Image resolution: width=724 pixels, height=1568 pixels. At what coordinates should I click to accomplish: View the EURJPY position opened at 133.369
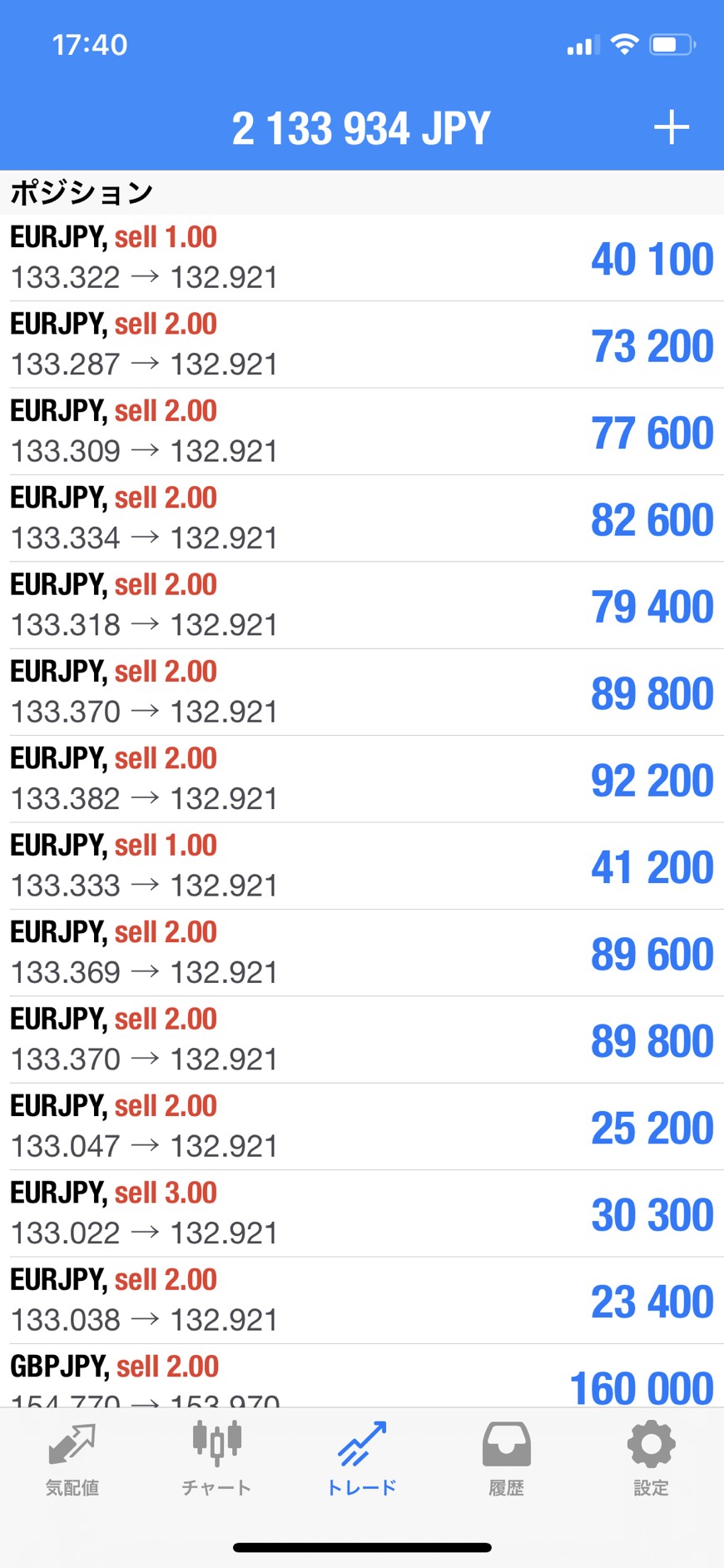pos(361,953)
